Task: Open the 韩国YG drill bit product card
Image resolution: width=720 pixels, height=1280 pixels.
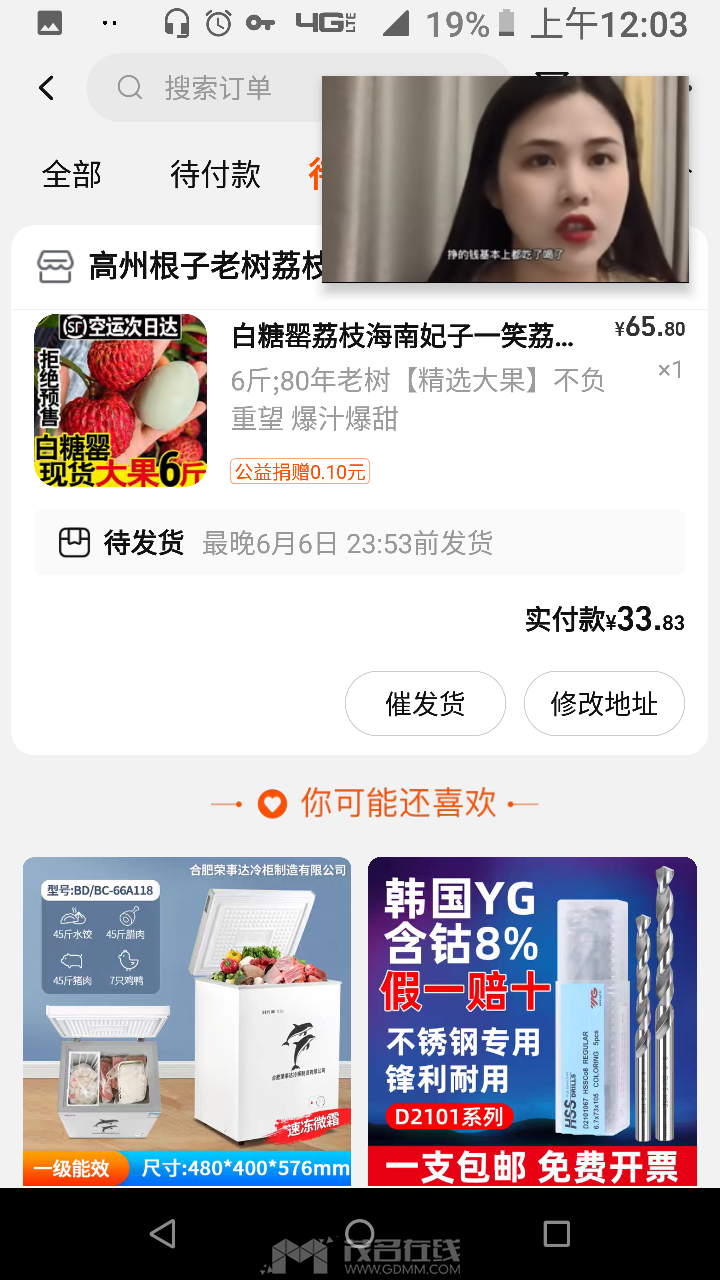Action: tap(532, 1020)
